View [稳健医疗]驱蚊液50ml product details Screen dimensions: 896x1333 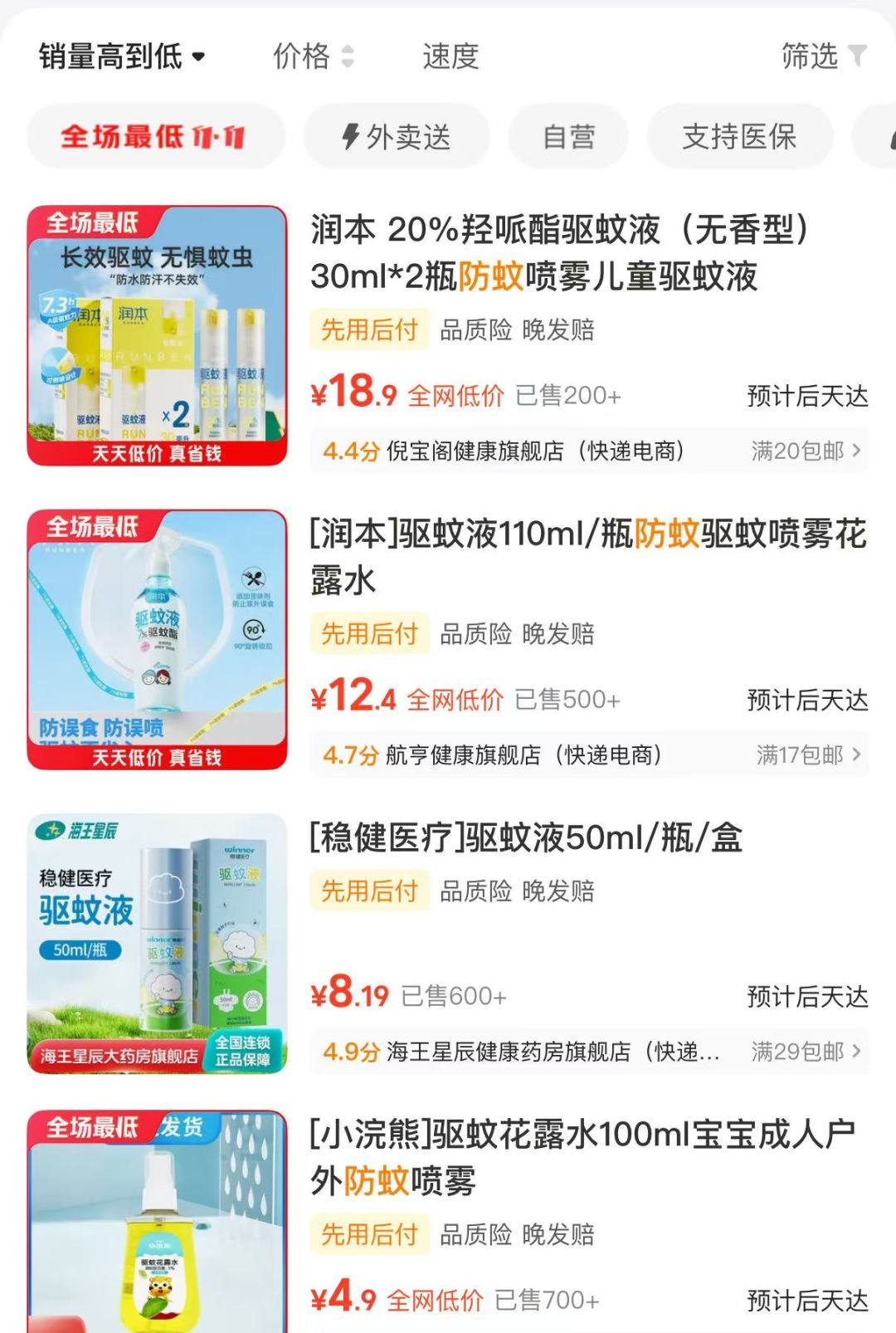click(x=526, y=838)
